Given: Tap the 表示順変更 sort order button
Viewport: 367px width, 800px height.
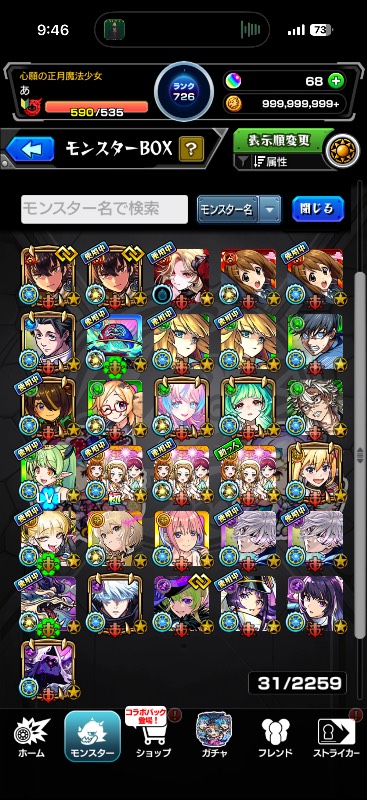Looking at the screenshot, I should (x=279, y=140).
